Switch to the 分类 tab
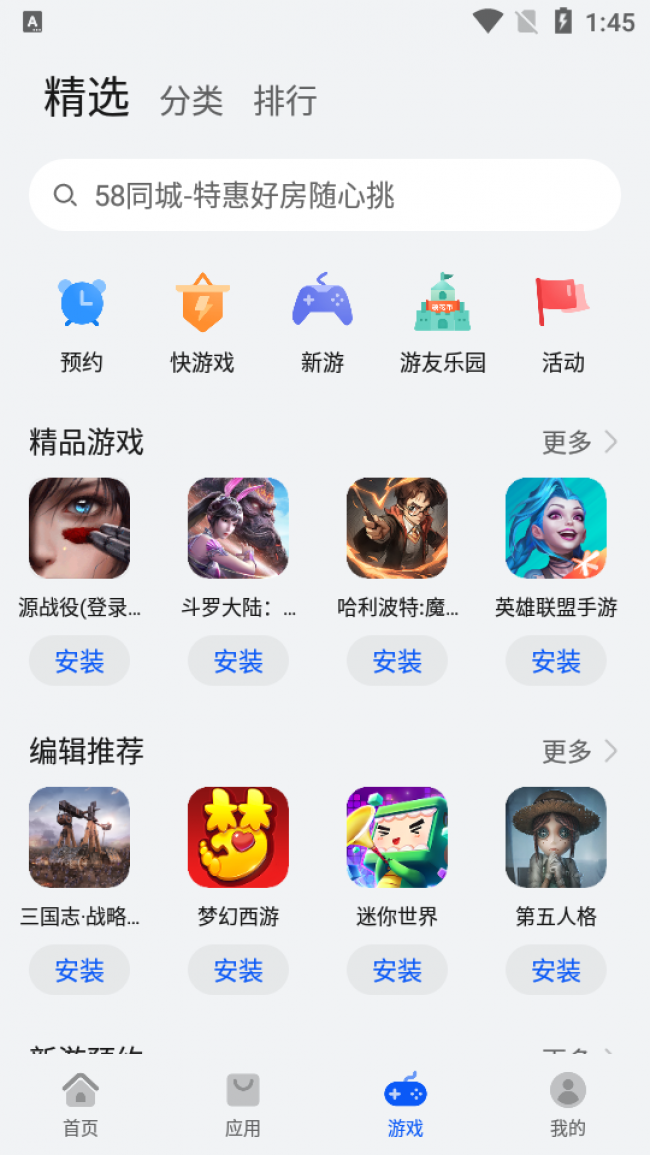This screenshot has width=650, height=1155. [x=191, y=101]
